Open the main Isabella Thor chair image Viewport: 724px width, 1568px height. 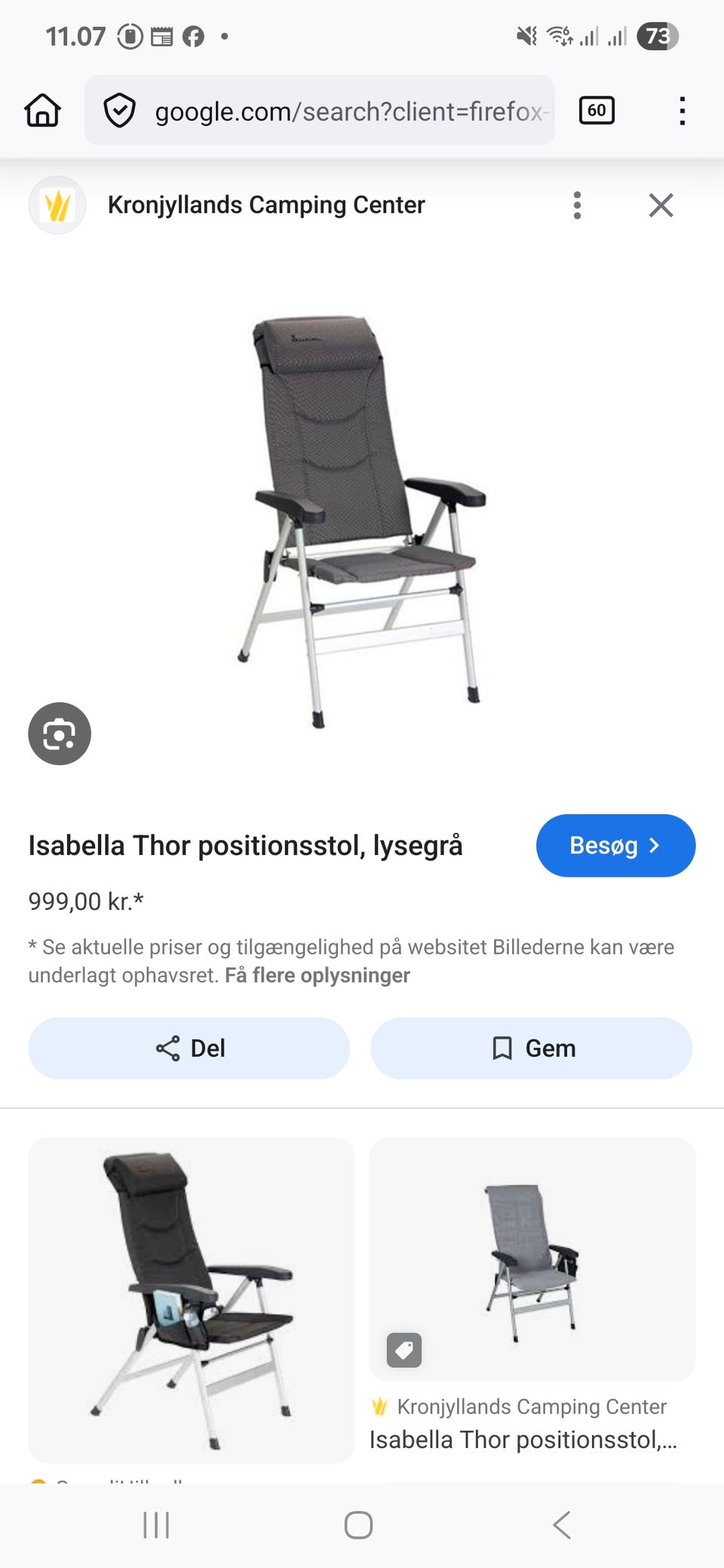point(362,520)
